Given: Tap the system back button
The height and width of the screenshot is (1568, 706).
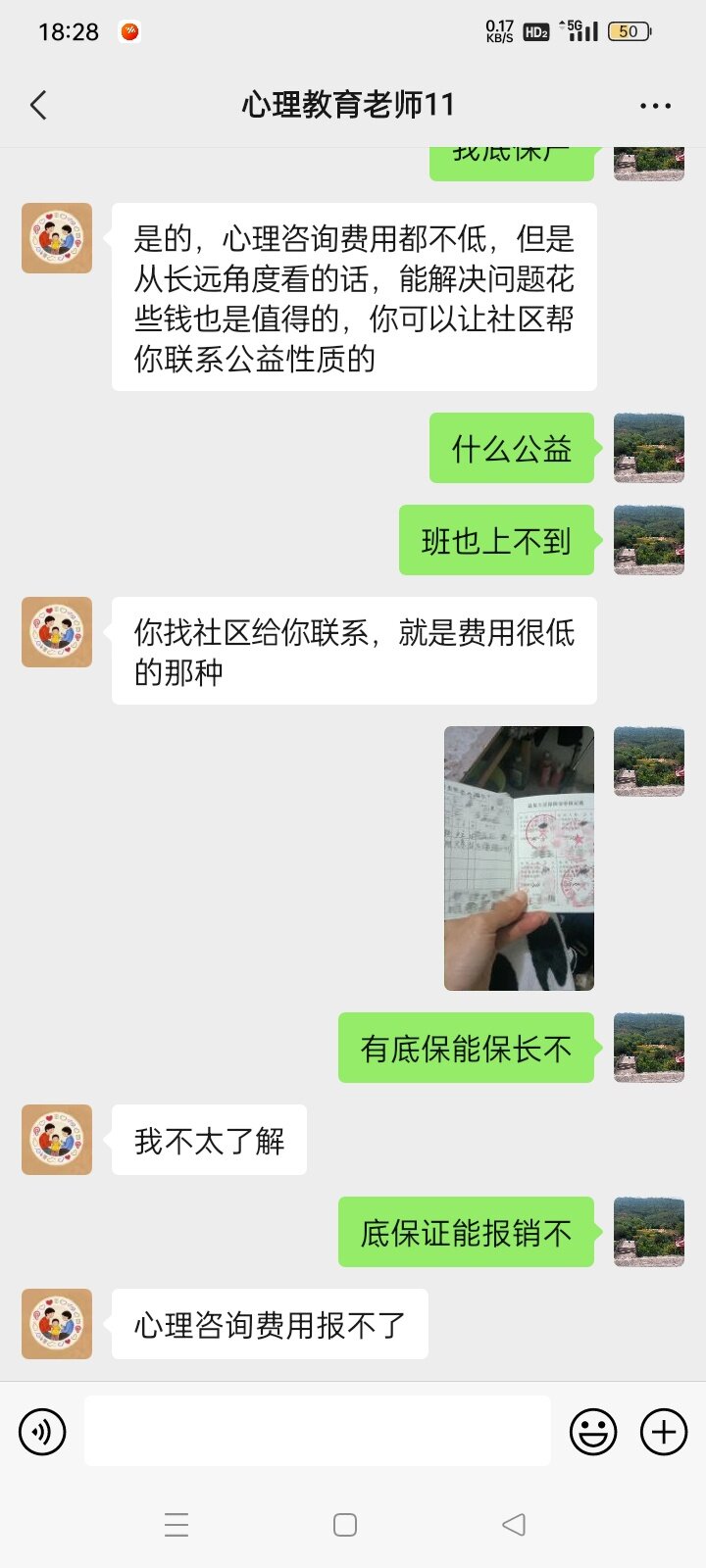Looking at the screenshot, I should coord(514,1525).
